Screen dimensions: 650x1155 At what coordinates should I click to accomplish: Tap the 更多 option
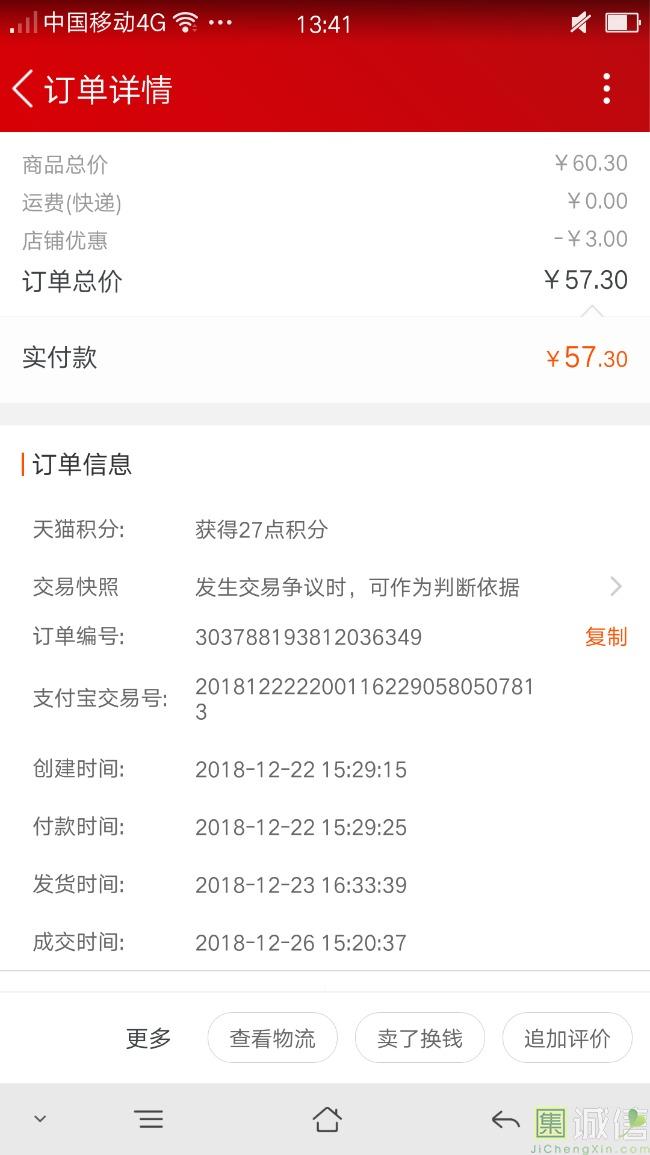149,1038
